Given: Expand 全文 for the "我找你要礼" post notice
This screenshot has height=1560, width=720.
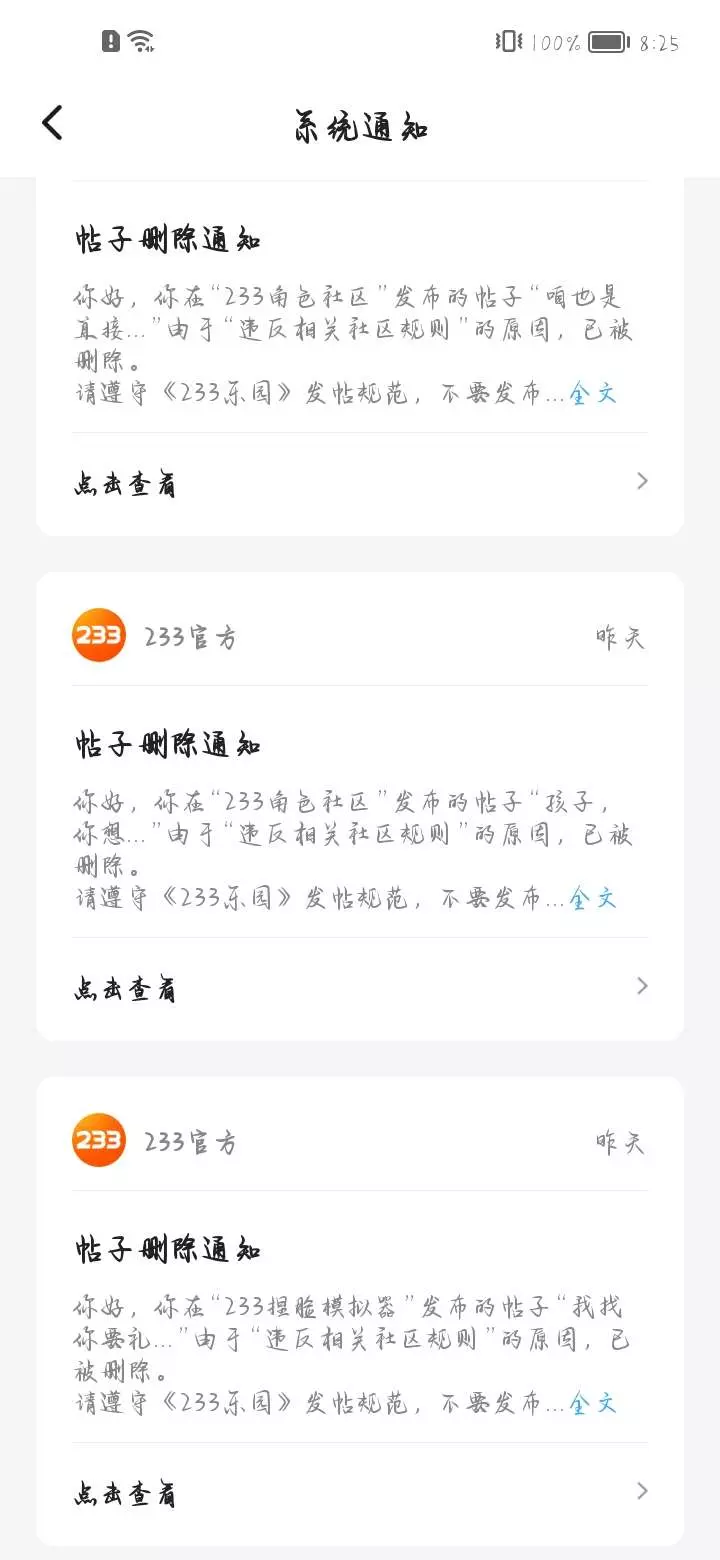Looking at the screenshot, I should 593,1403.
